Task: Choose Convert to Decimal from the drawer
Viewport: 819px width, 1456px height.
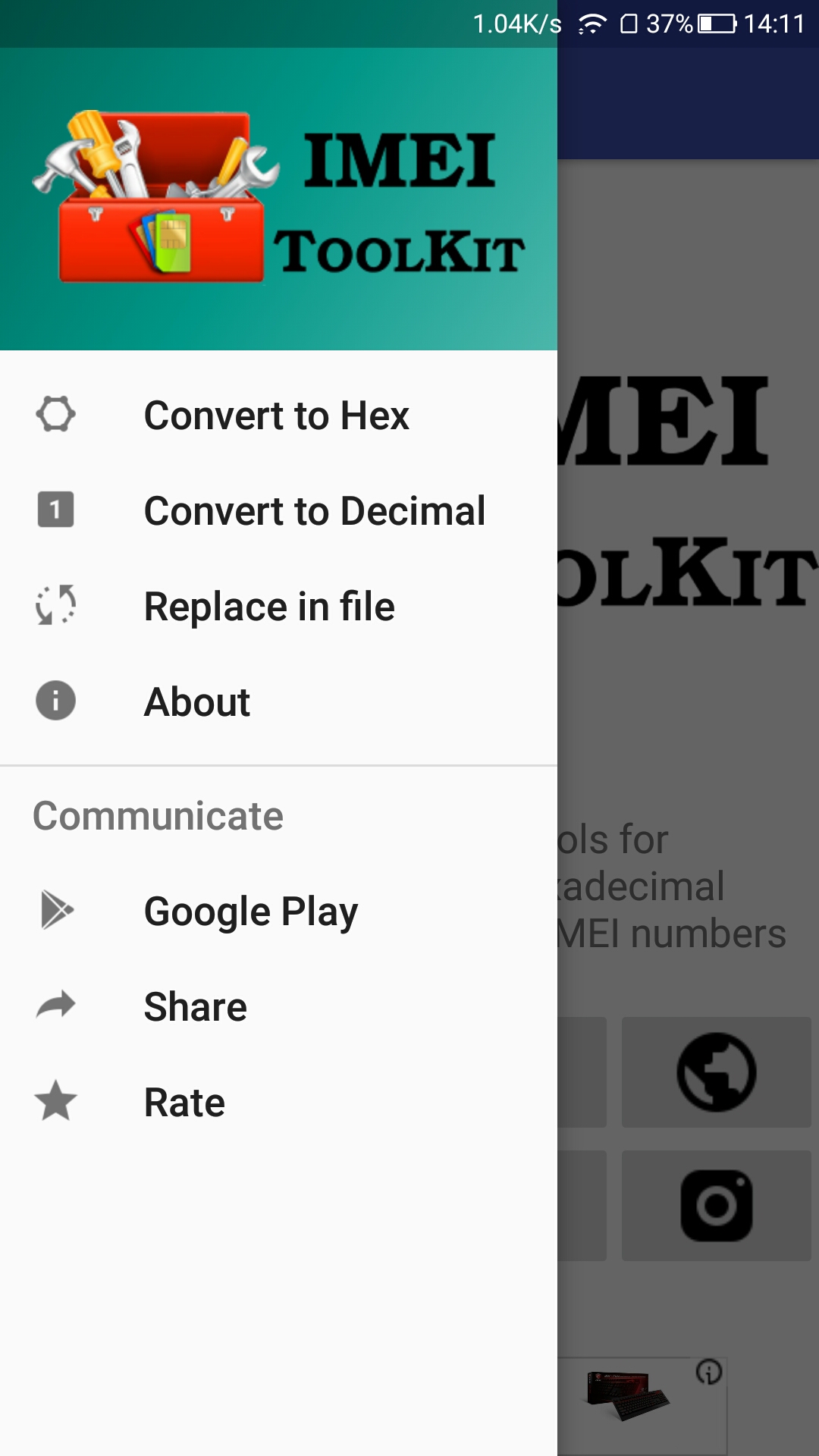Action: (315, 510)
